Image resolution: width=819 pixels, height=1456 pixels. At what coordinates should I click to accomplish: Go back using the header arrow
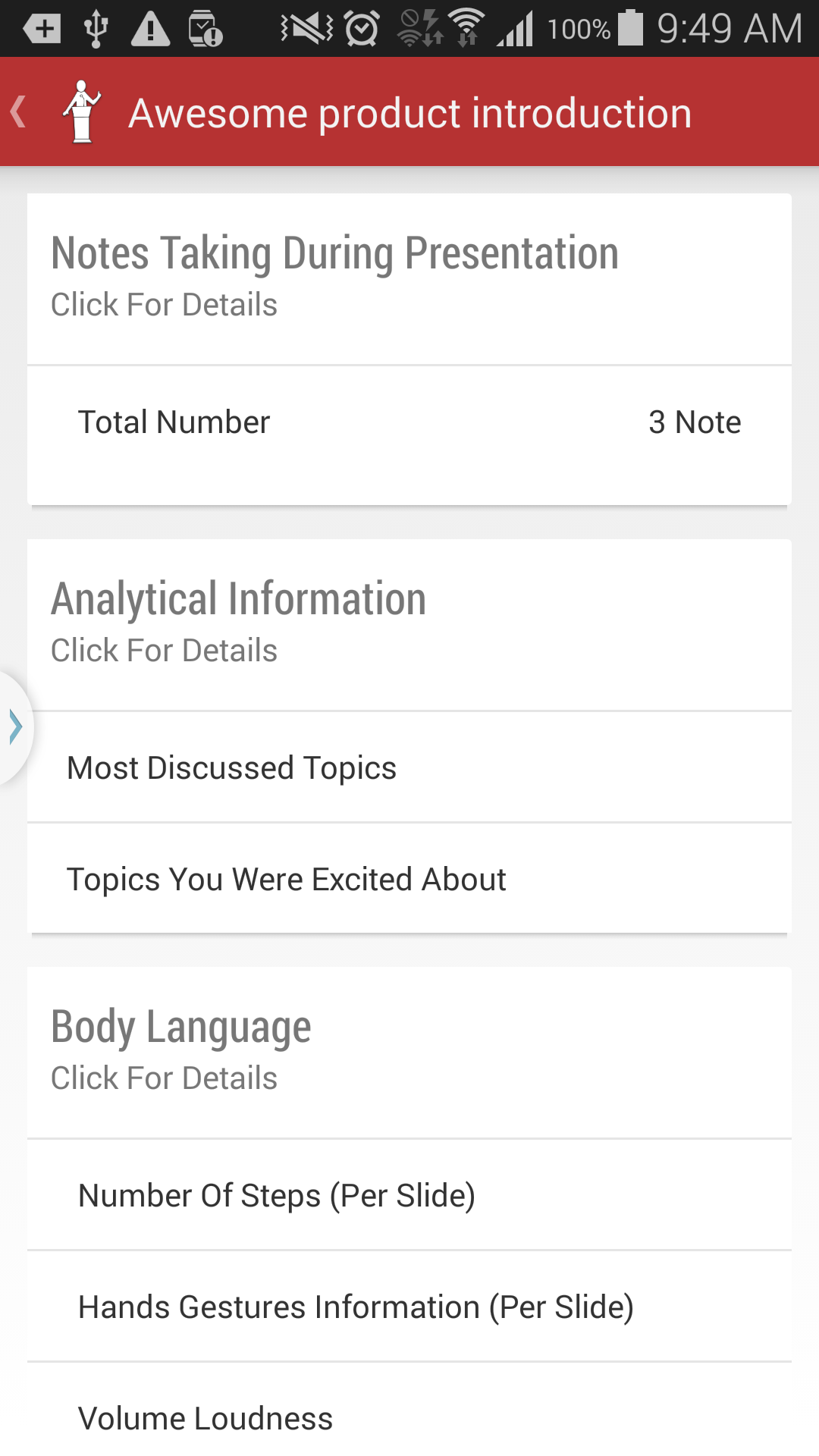20,112
